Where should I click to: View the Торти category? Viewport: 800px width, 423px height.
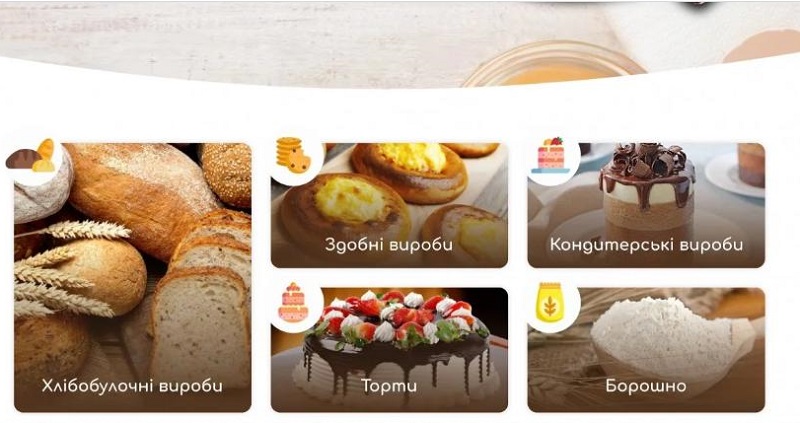389,350
